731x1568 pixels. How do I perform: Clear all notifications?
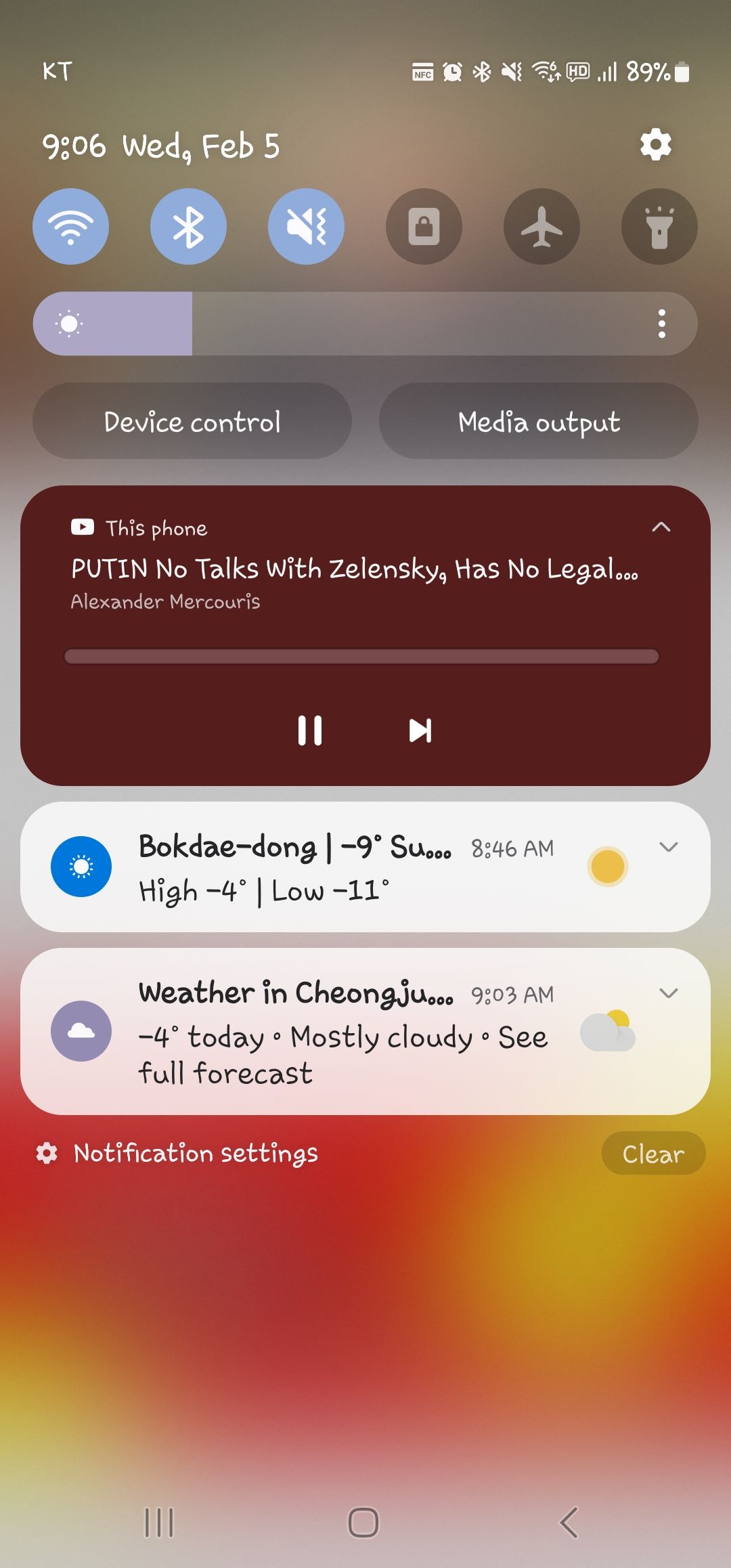pyautogui.click(x=652, y=1153)
